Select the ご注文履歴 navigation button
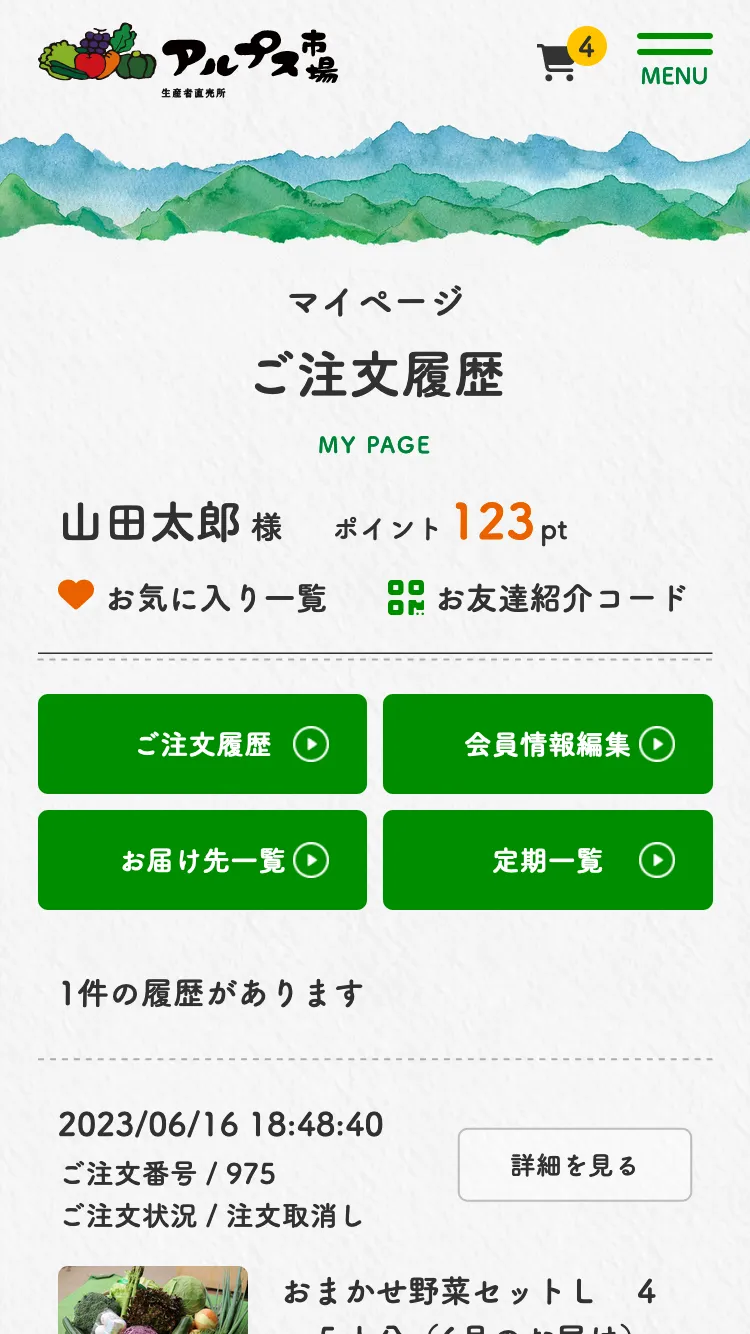The height and width of the screenshot is (1334, 750). point(202,744)
